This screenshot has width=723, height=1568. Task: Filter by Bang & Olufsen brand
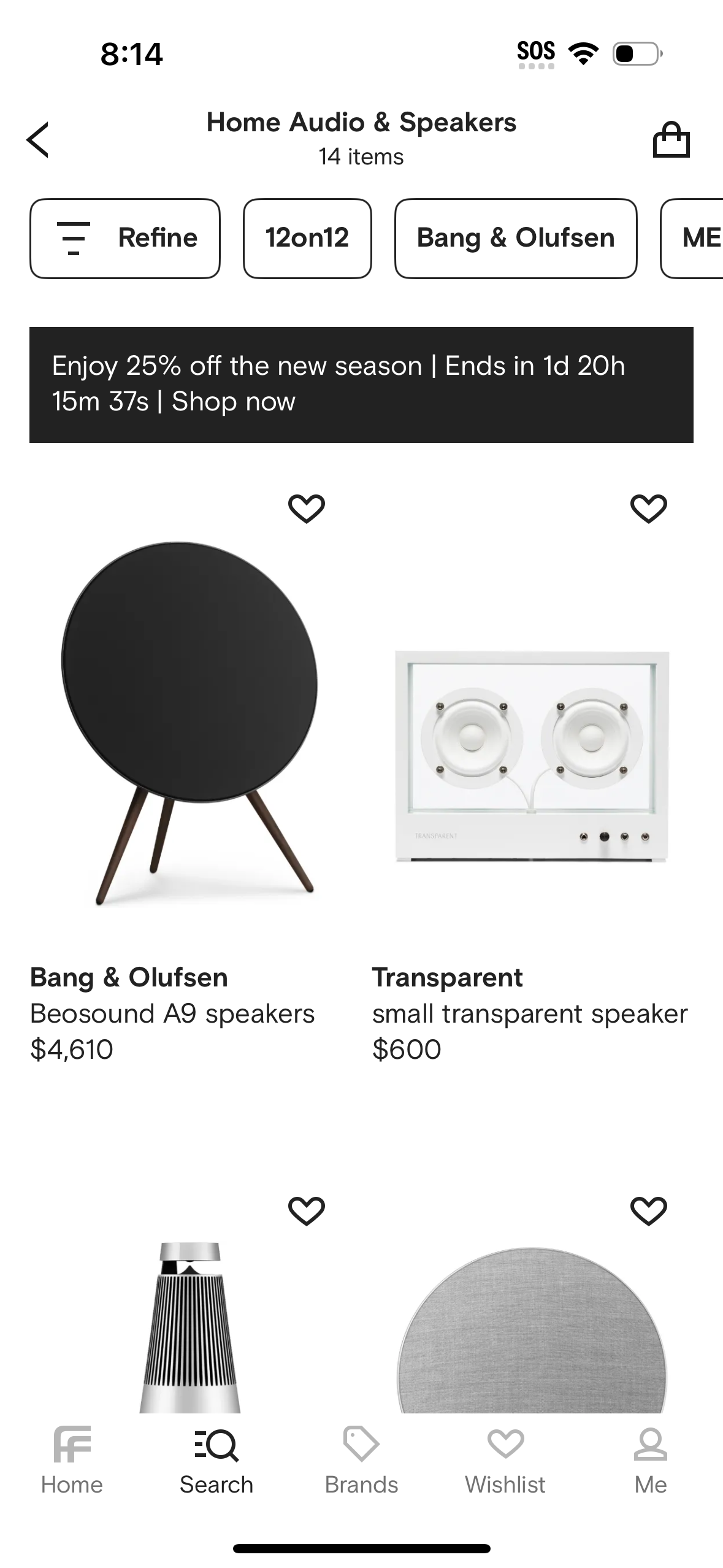pos(516,238)
